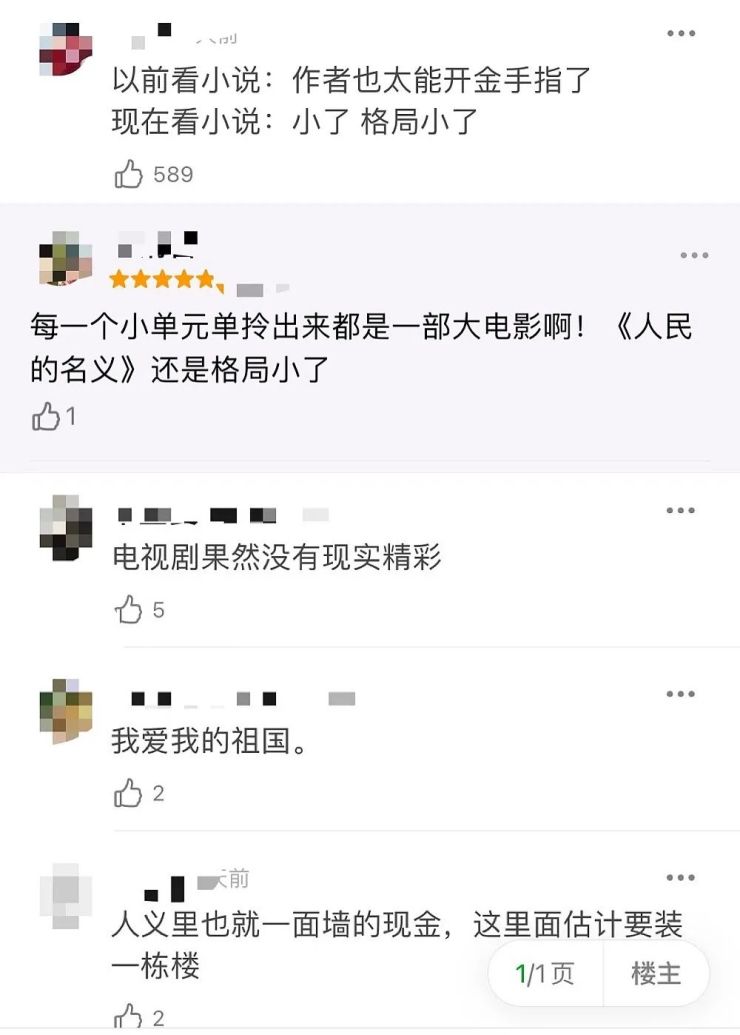Like the comment 我爱我的祖国

pos(129,794)
